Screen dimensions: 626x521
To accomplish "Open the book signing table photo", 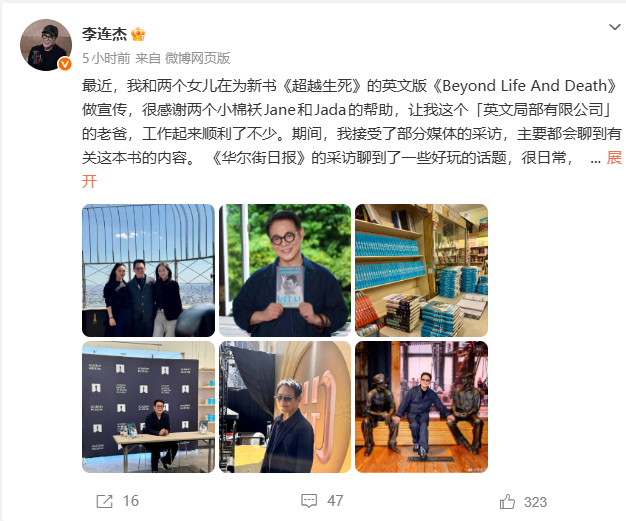I will pyautogui.click(x=149, y=407).
